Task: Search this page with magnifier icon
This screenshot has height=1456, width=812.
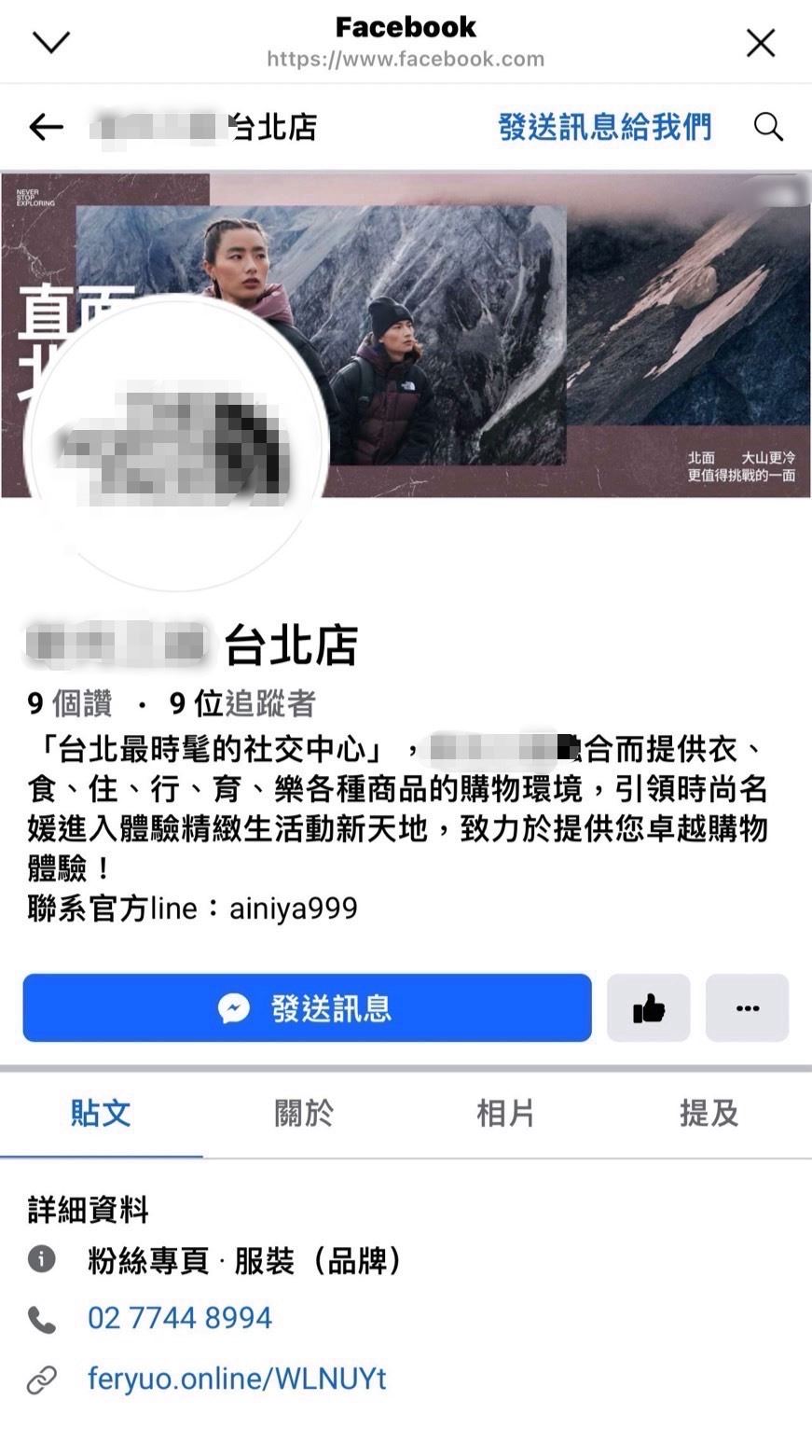Action: click(x=768, y=127)
